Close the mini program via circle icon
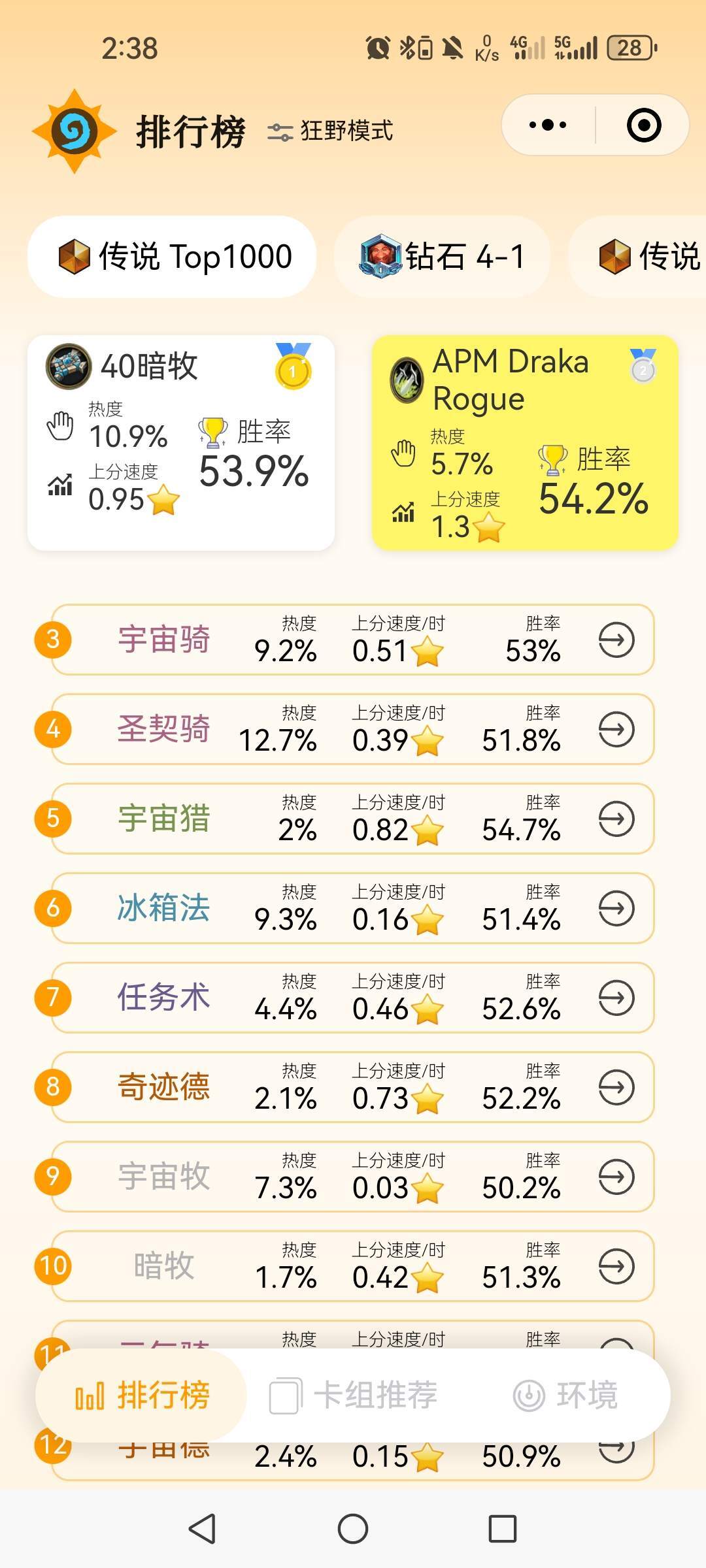 (x=644, y=125)
